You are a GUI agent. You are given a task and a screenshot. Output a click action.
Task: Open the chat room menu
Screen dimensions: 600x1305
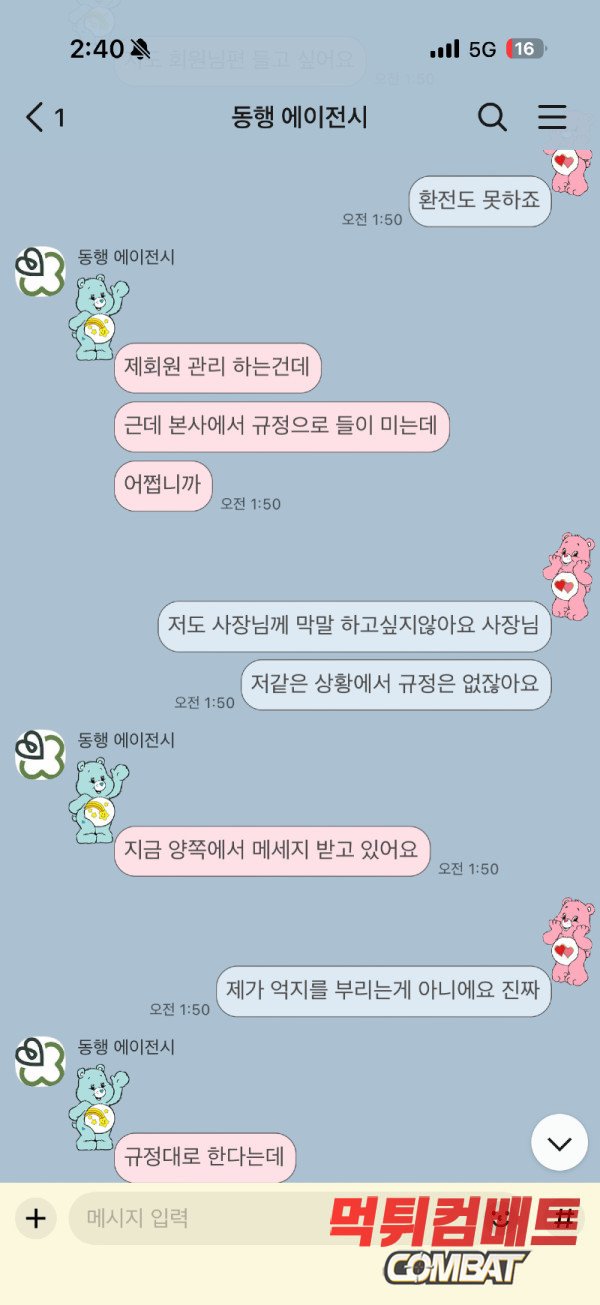tap(552, 118)
